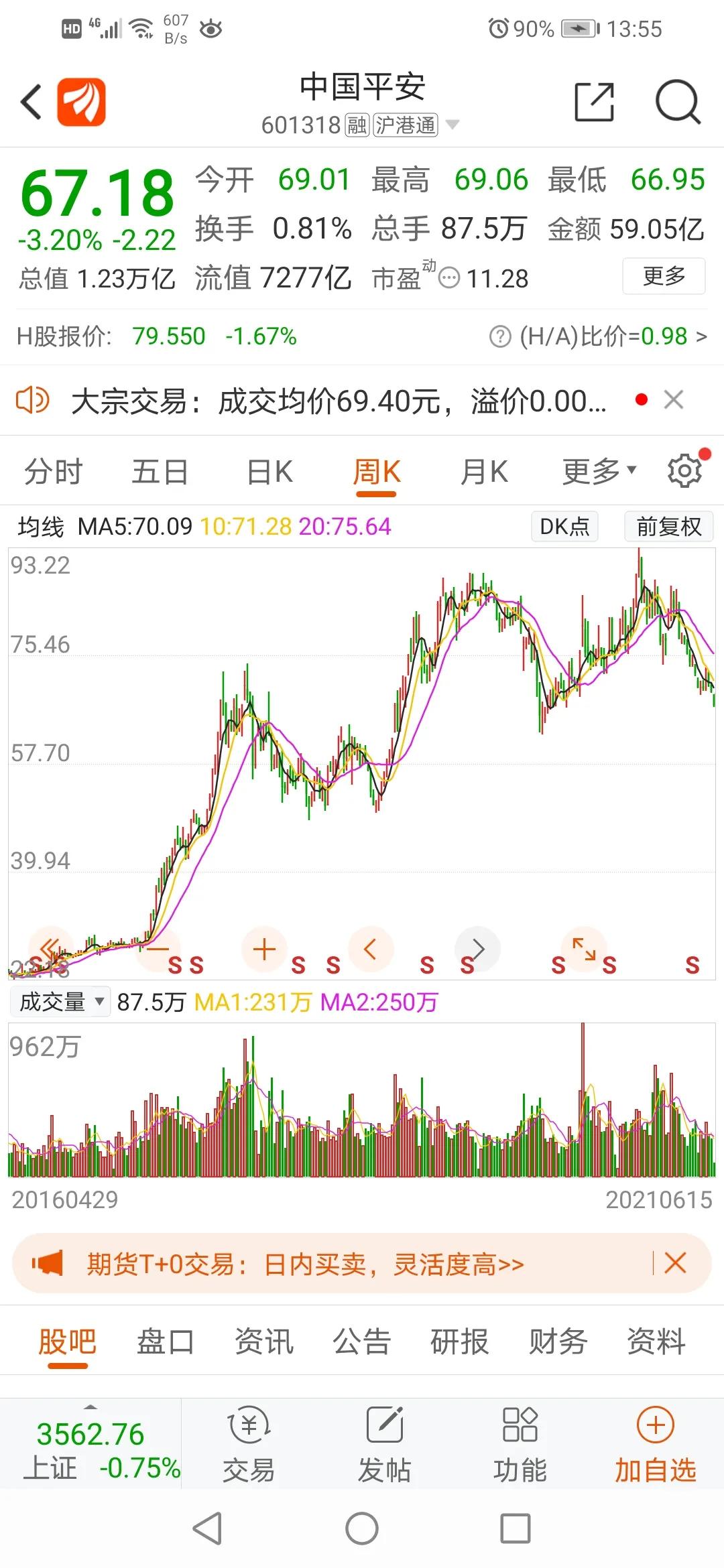724x1568 pixels.
Task: Open the 成交量 indicator dropdown
Action: click(60, 1001)
